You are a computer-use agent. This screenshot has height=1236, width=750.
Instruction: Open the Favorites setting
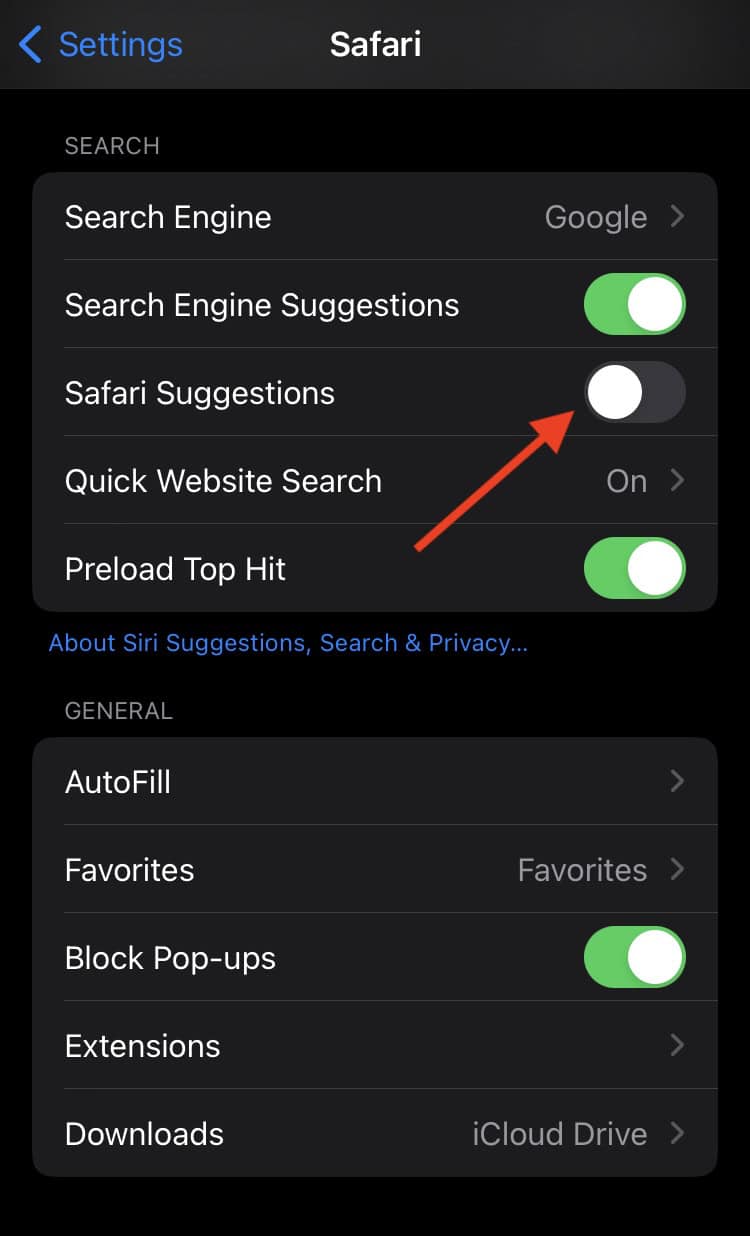click(374, 869)
